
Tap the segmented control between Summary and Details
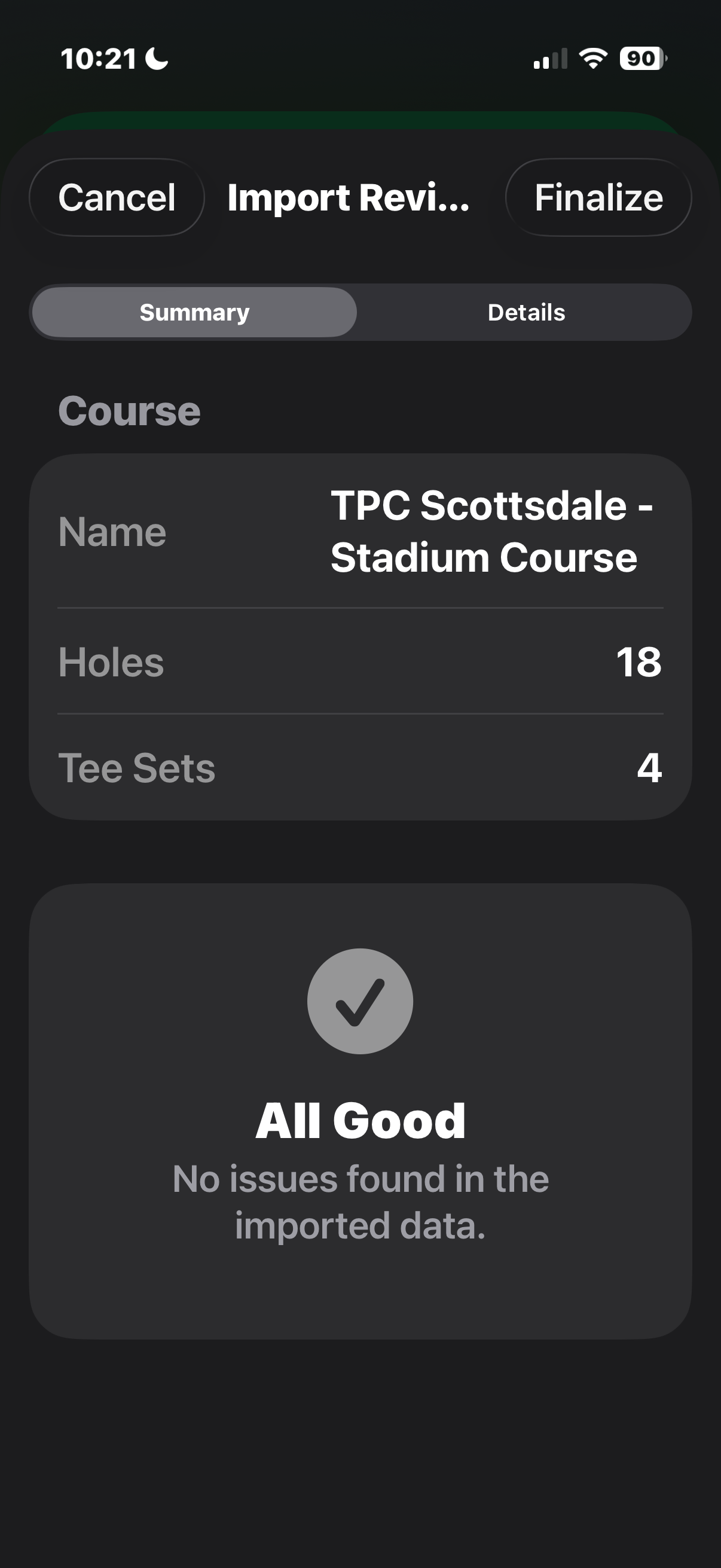point(360,312)
